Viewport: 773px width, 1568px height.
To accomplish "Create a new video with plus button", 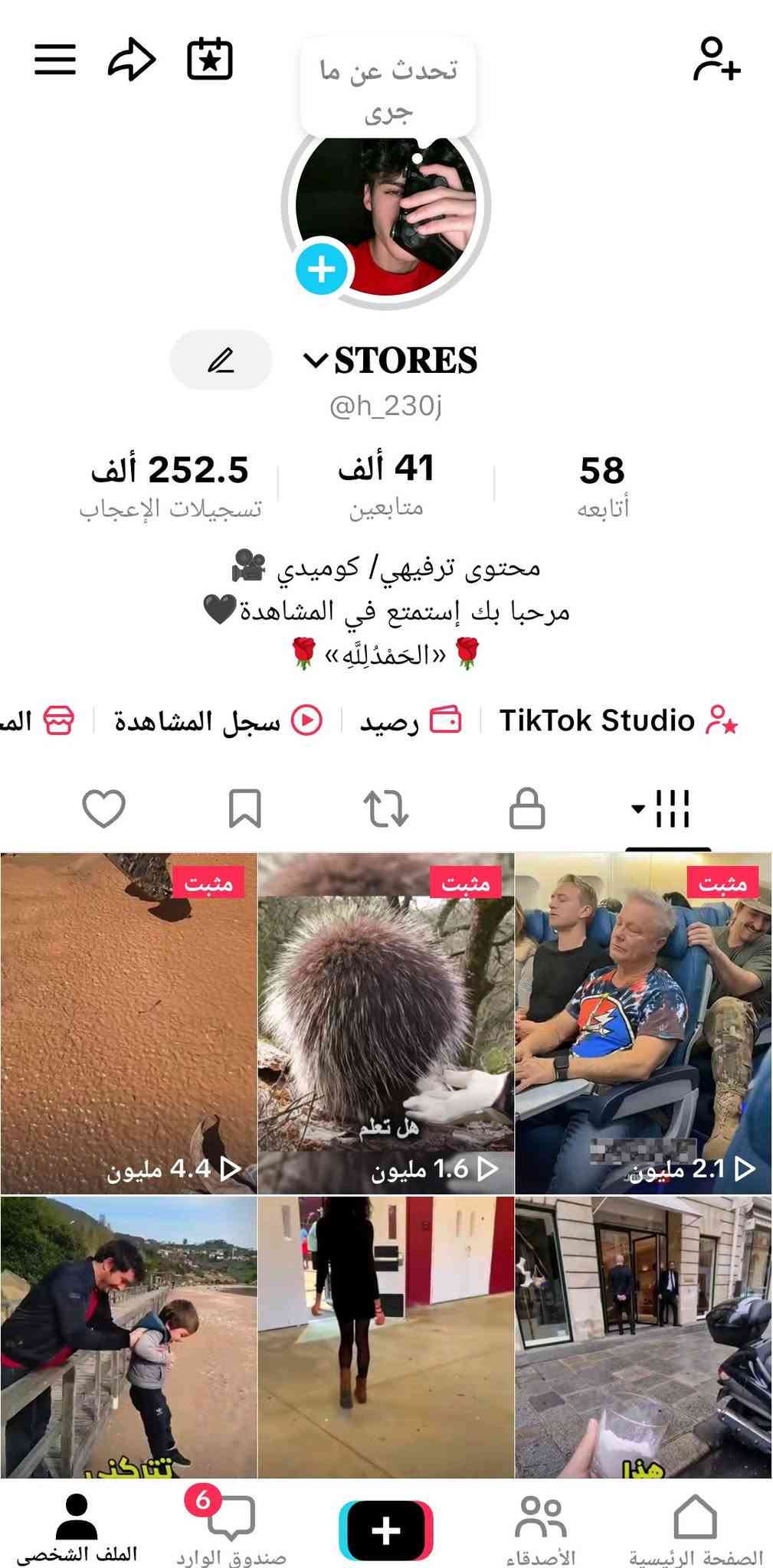I will [386, 1530].
